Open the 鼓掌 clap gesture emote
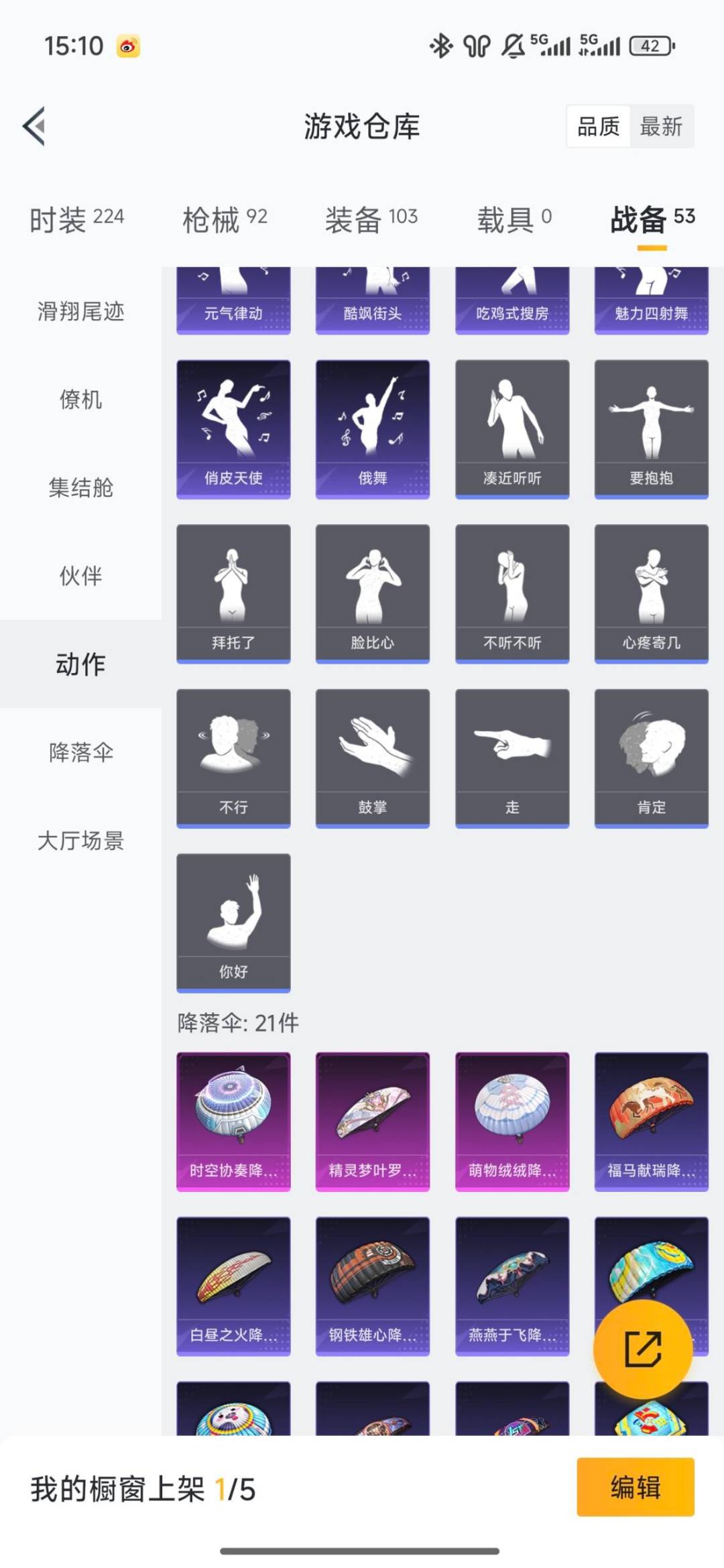Screen dimensions: 724x1568 (x=371, y=758)
